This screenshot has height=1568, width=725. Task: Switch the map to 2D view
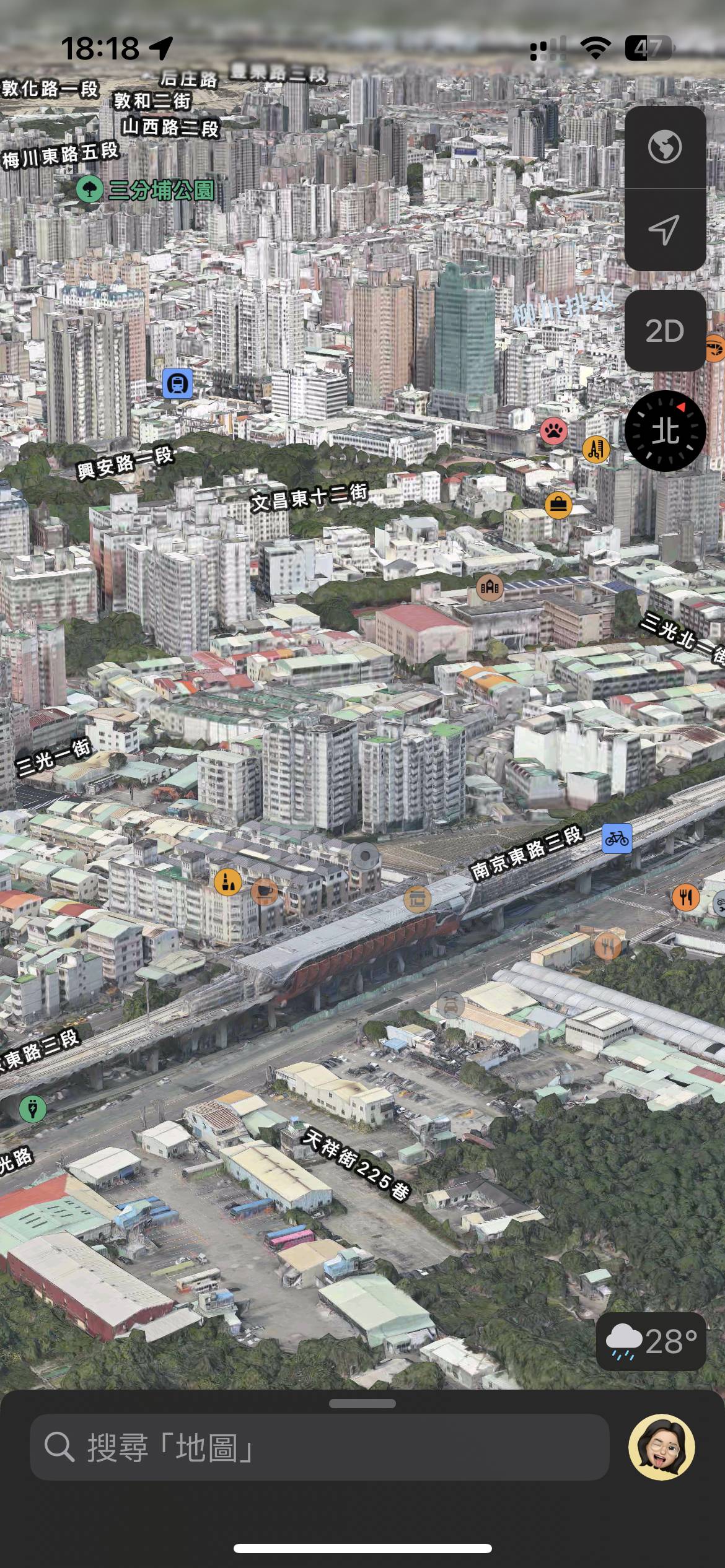(x=665, y=331)
